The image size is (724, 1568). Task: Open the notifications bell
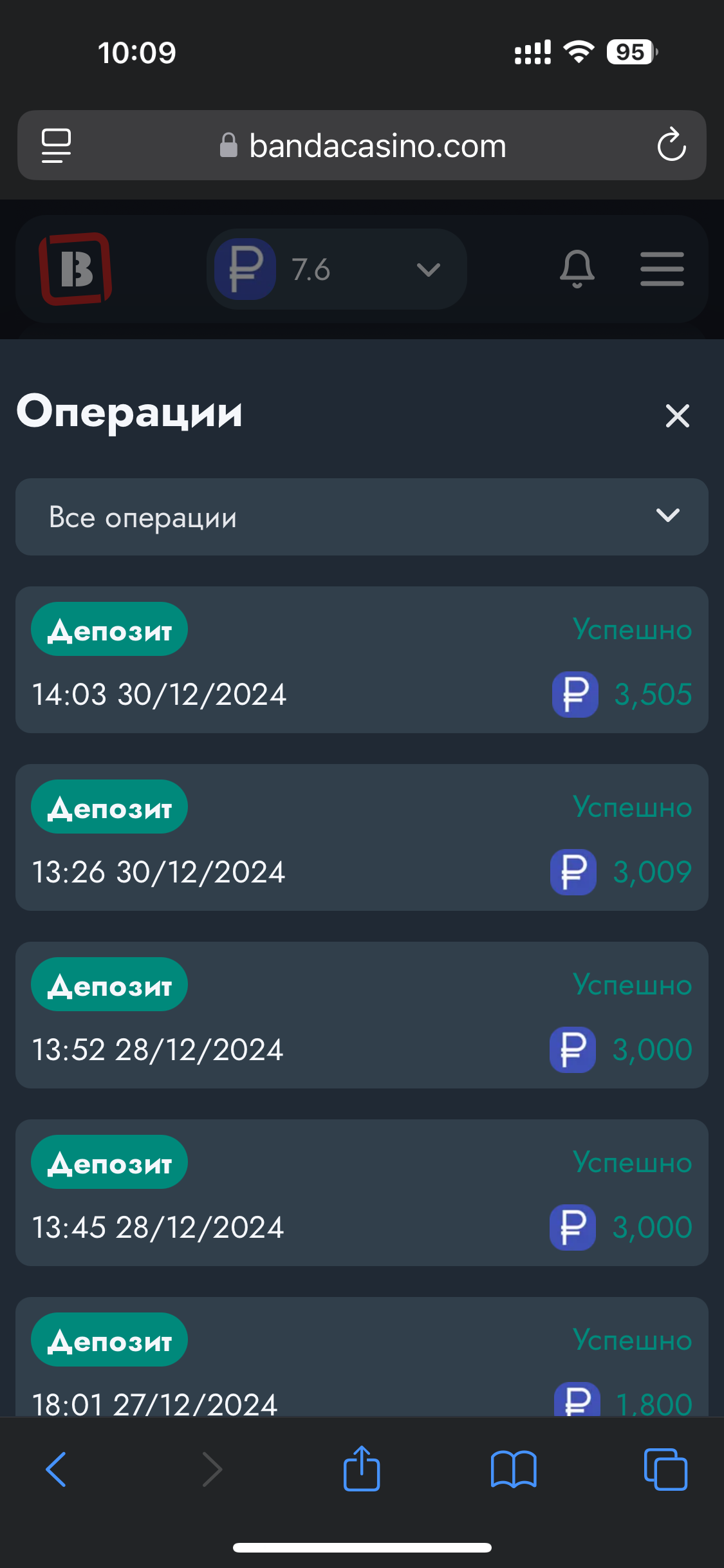tap(577, 268)
